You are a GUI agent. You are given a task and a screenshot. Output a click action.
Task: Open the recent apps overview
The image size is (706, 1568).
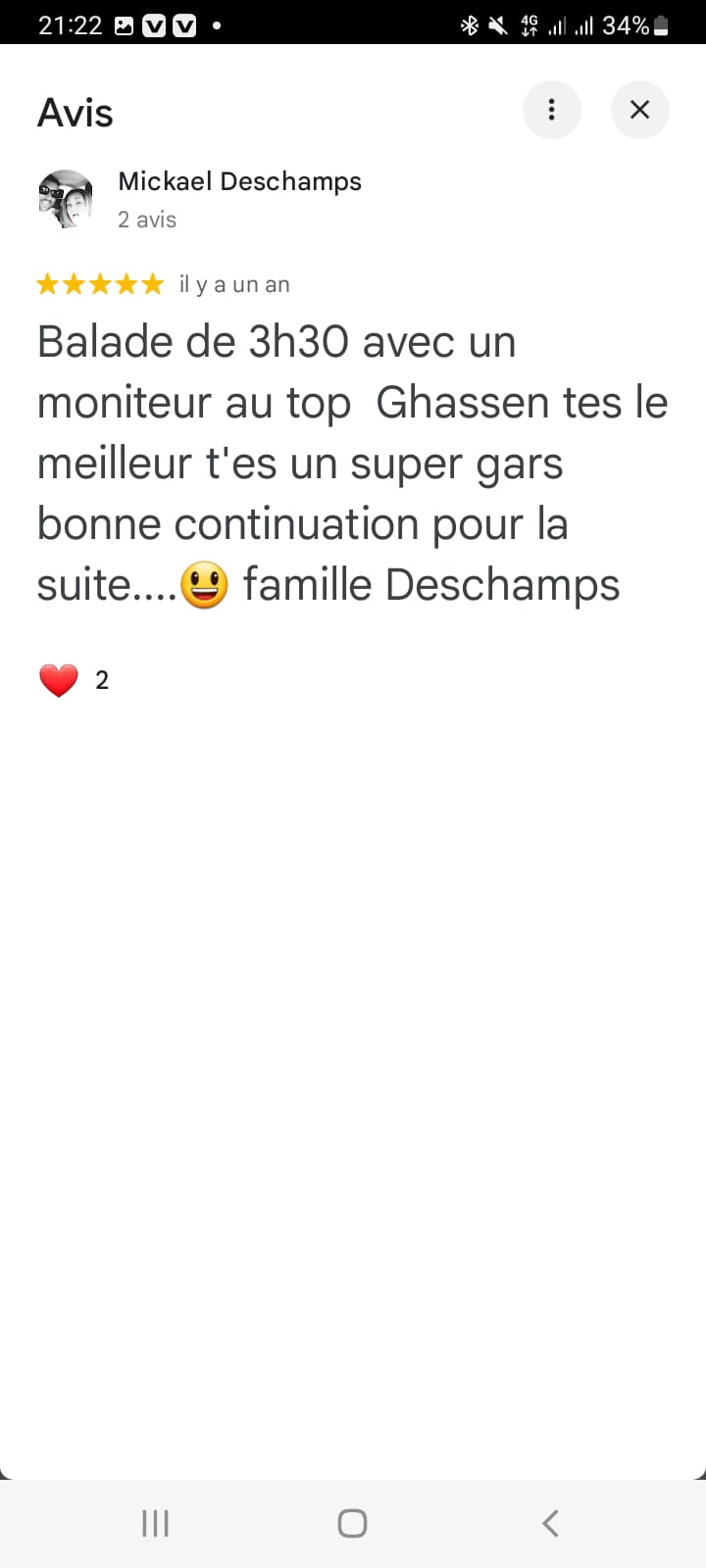[155, 1523]
